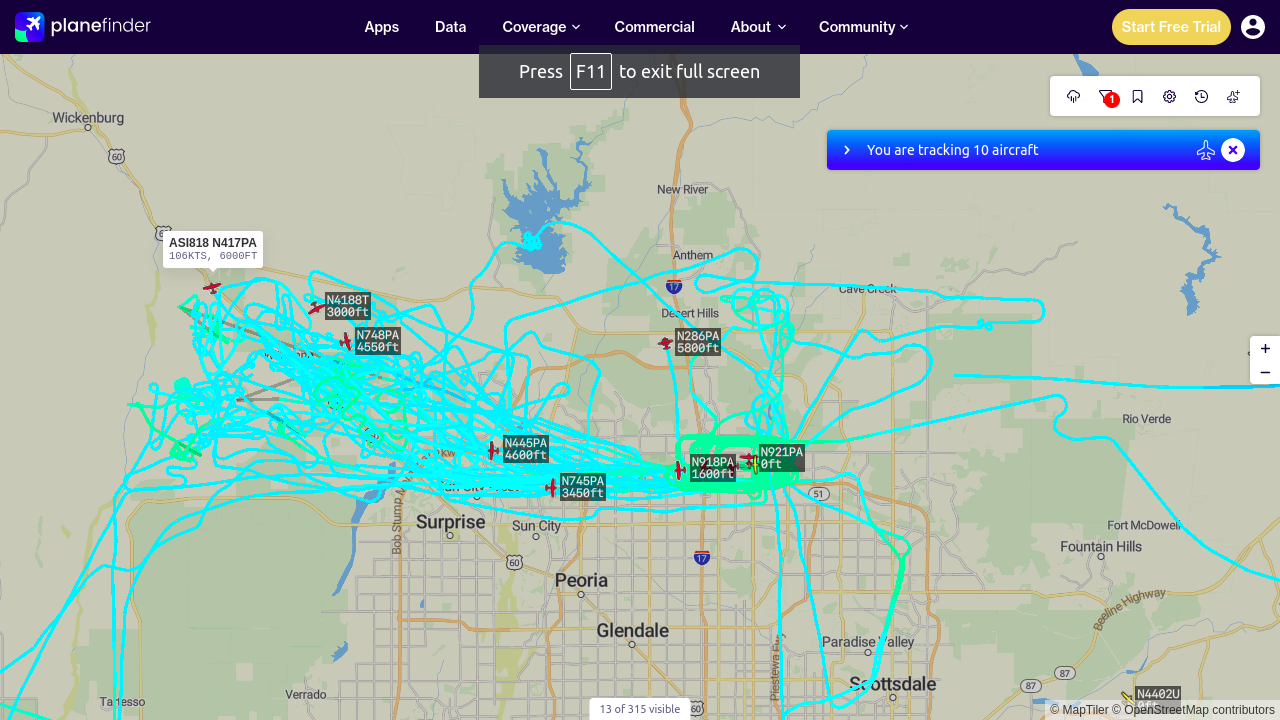Open the bookmarks icon
Viewport: 1280px width, 720px height.
[x=1138, y=97]
